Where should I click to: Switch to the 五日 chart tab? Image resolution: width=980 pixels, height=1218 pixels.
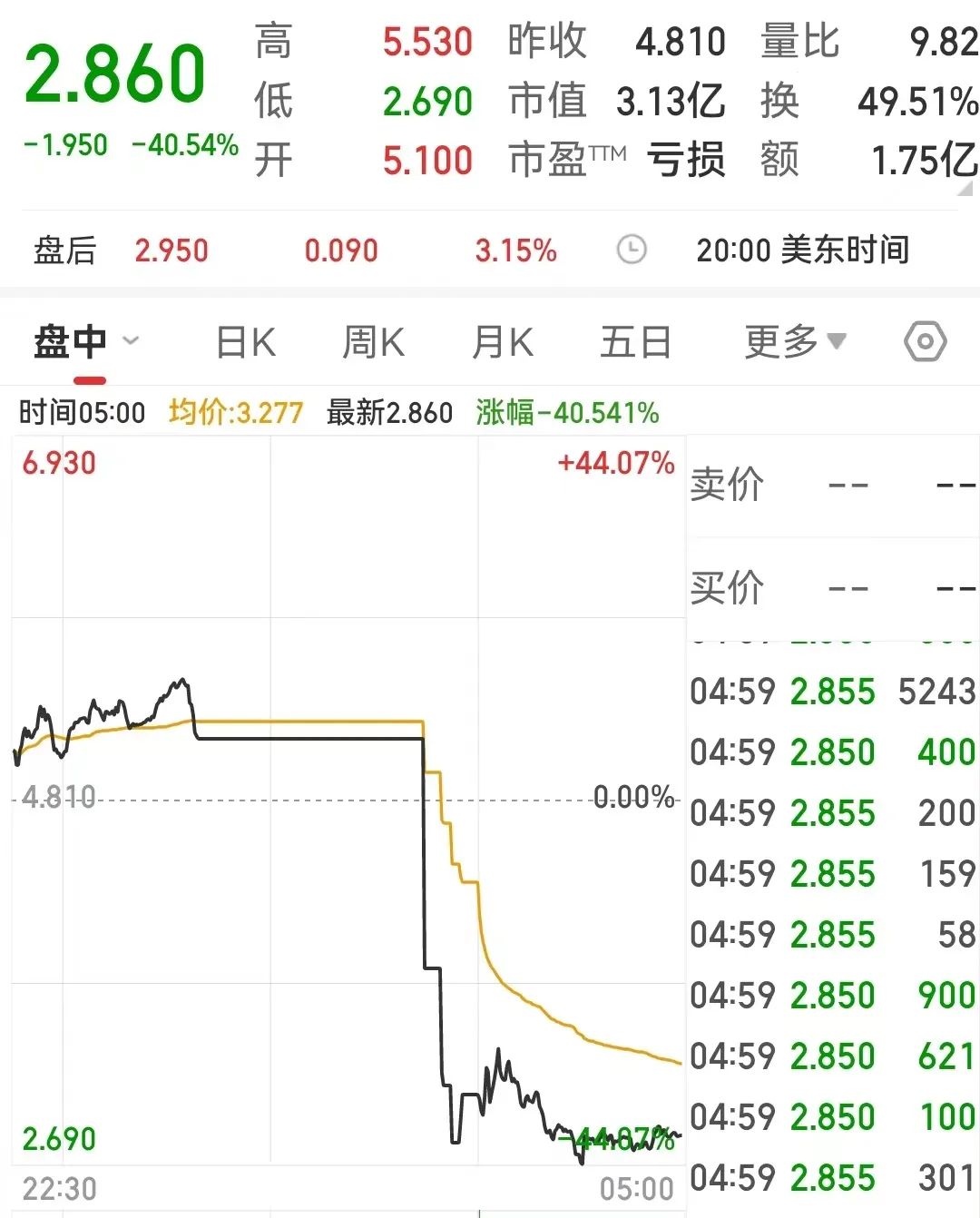coord(635,343)
